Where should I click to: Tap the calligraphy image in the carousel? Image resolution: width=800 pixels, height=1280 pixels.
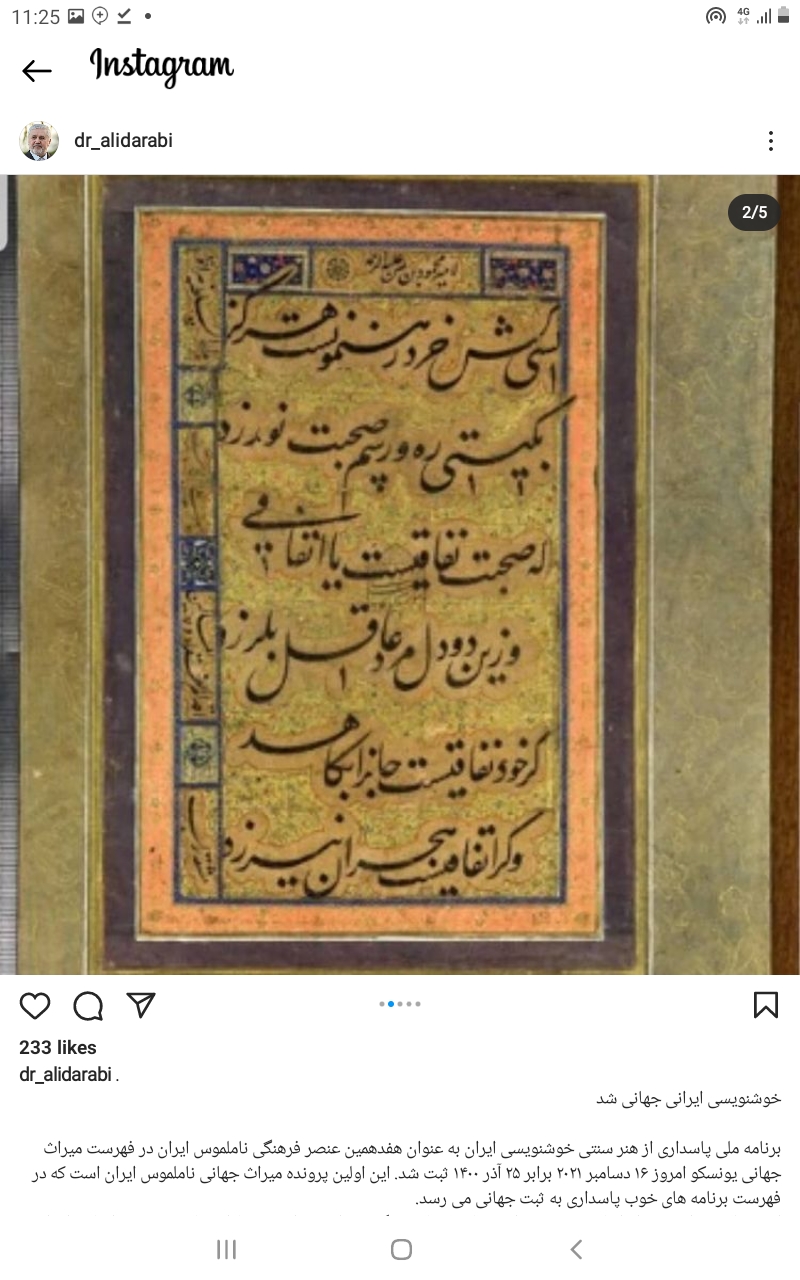(x=400, y=575)
